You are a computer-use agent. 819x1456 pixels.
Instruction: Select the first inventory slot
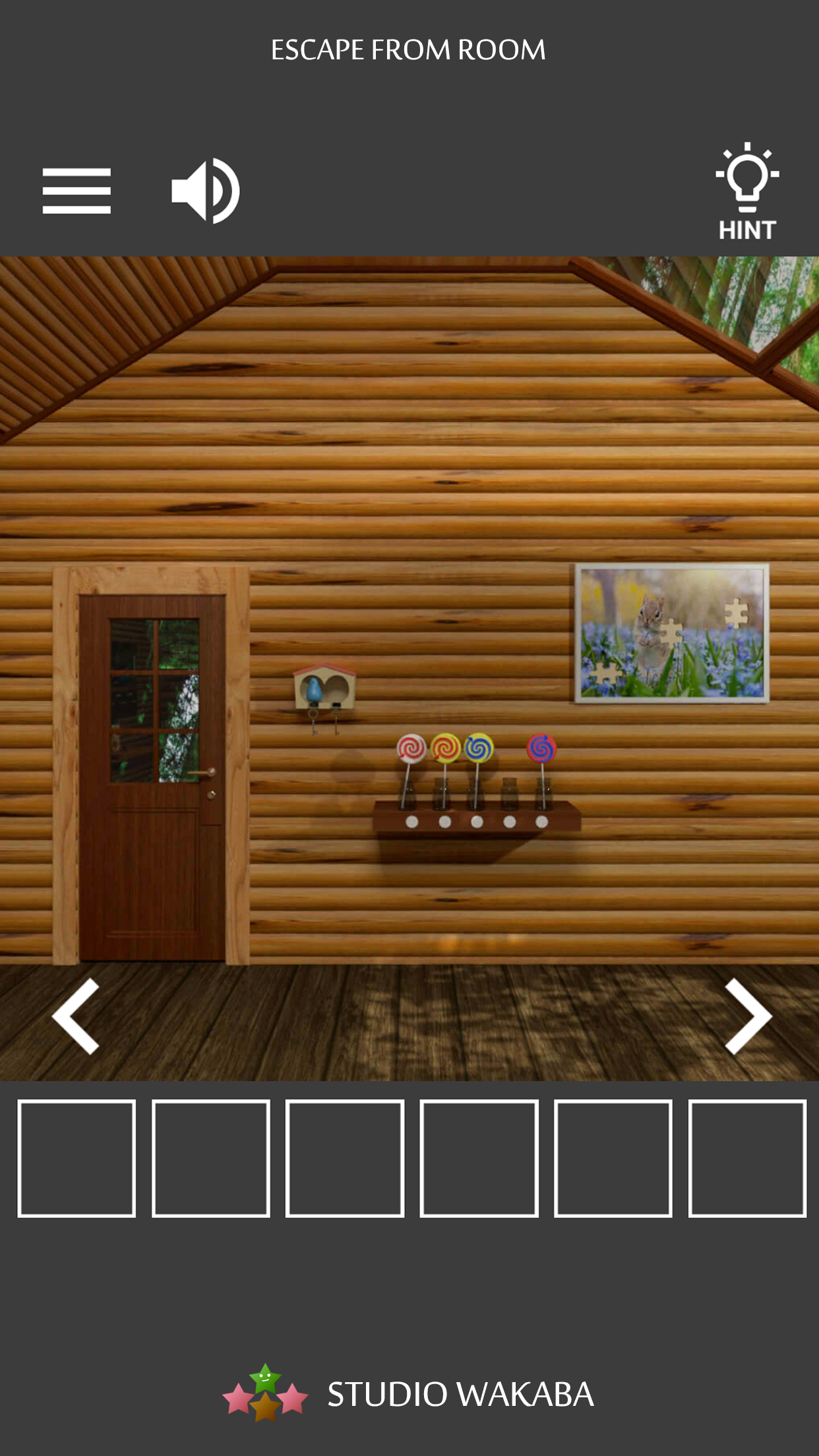pyautogui.click(x=76, y=1158)
